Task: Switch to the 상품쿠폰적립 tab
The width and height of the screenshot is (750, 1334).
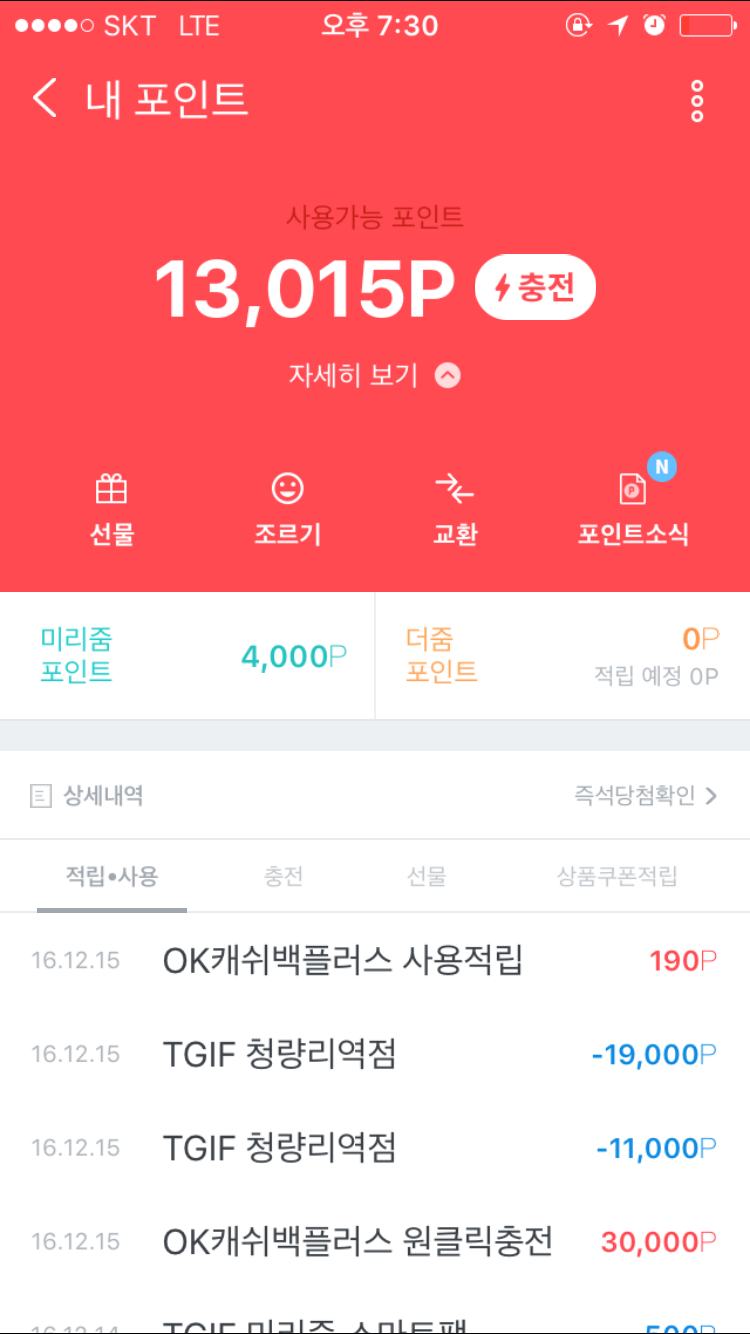Action: [x=617, y=877]
